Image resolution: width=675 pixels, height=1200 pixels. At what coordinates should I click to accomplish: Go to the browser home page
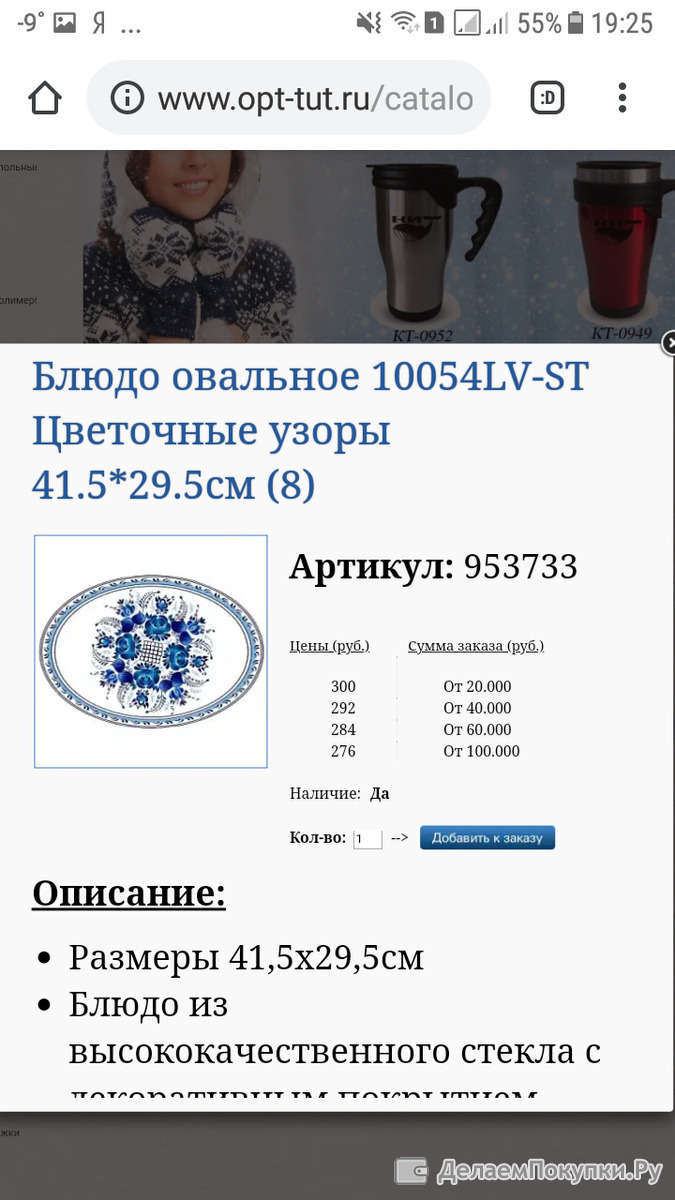tap(45, 98)
